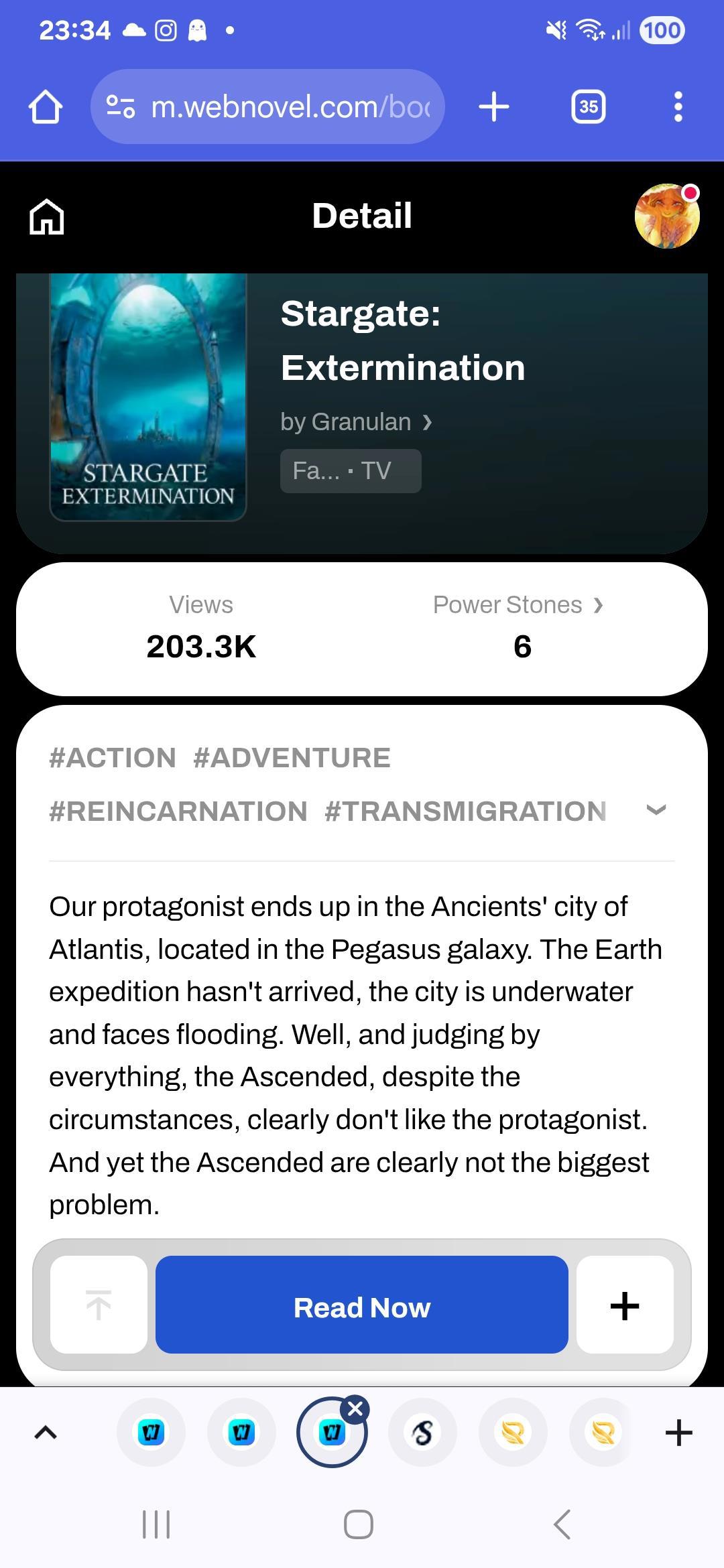Image resolution: width=724 pixels, height=1568 pixels.
Task: Select the #REINCARNATION tag
Action: pos(178,811)
